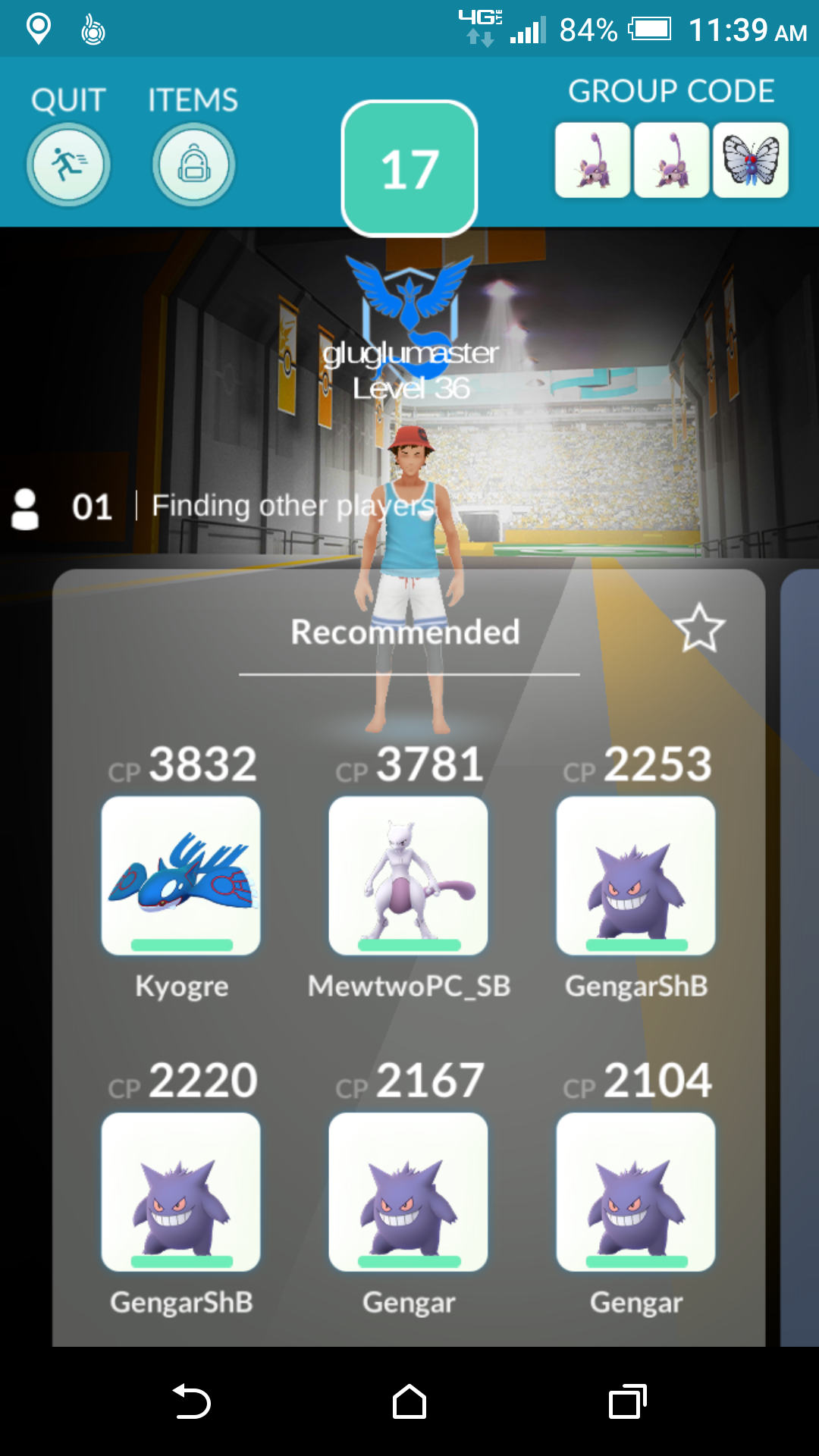Open the Items bag
The width and height of the screenshot is (819, 1456).
click(x=193, y=165)
